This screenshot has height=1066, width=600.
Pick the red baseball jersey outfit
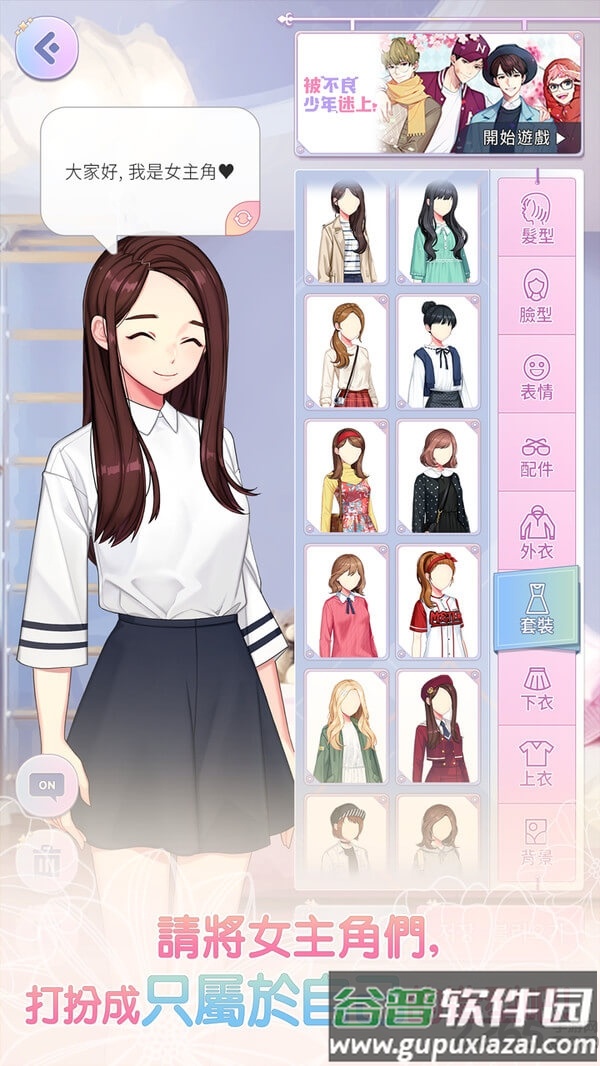click(x=437, y=601)
